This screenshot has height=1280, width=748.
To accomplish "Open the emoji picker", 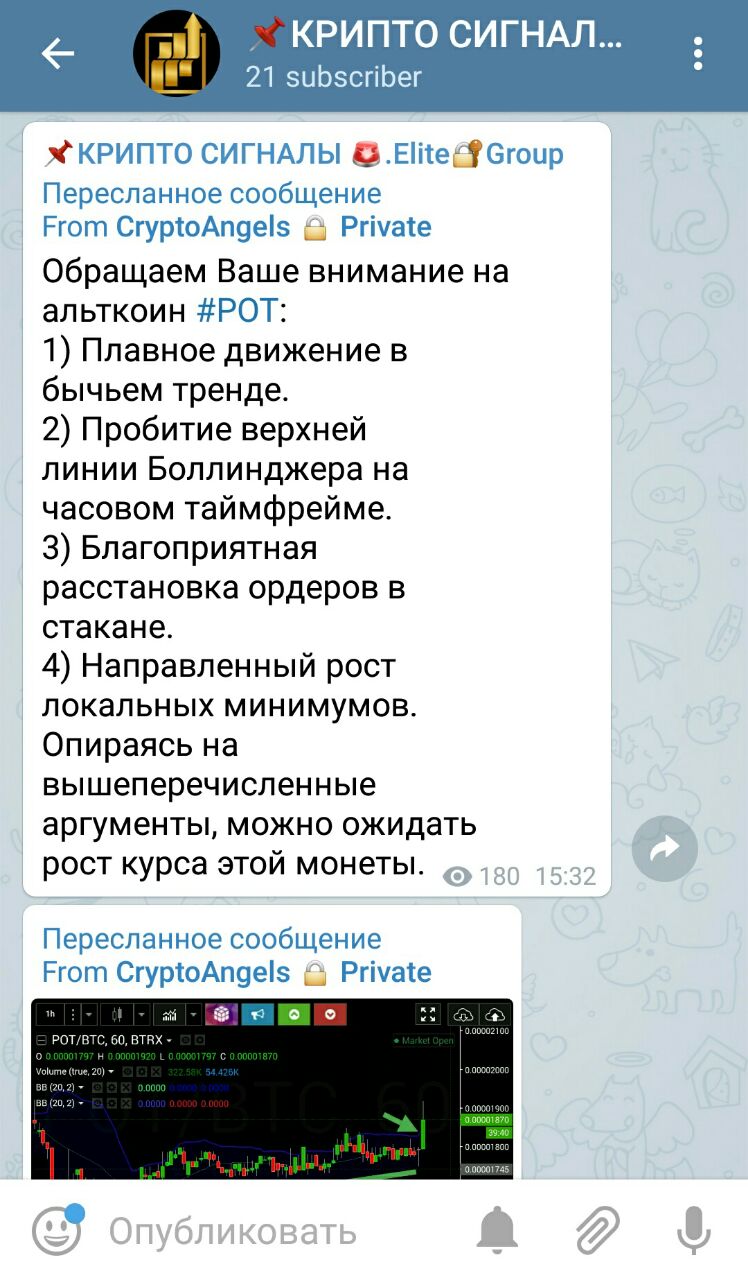I will (56, 1231).
